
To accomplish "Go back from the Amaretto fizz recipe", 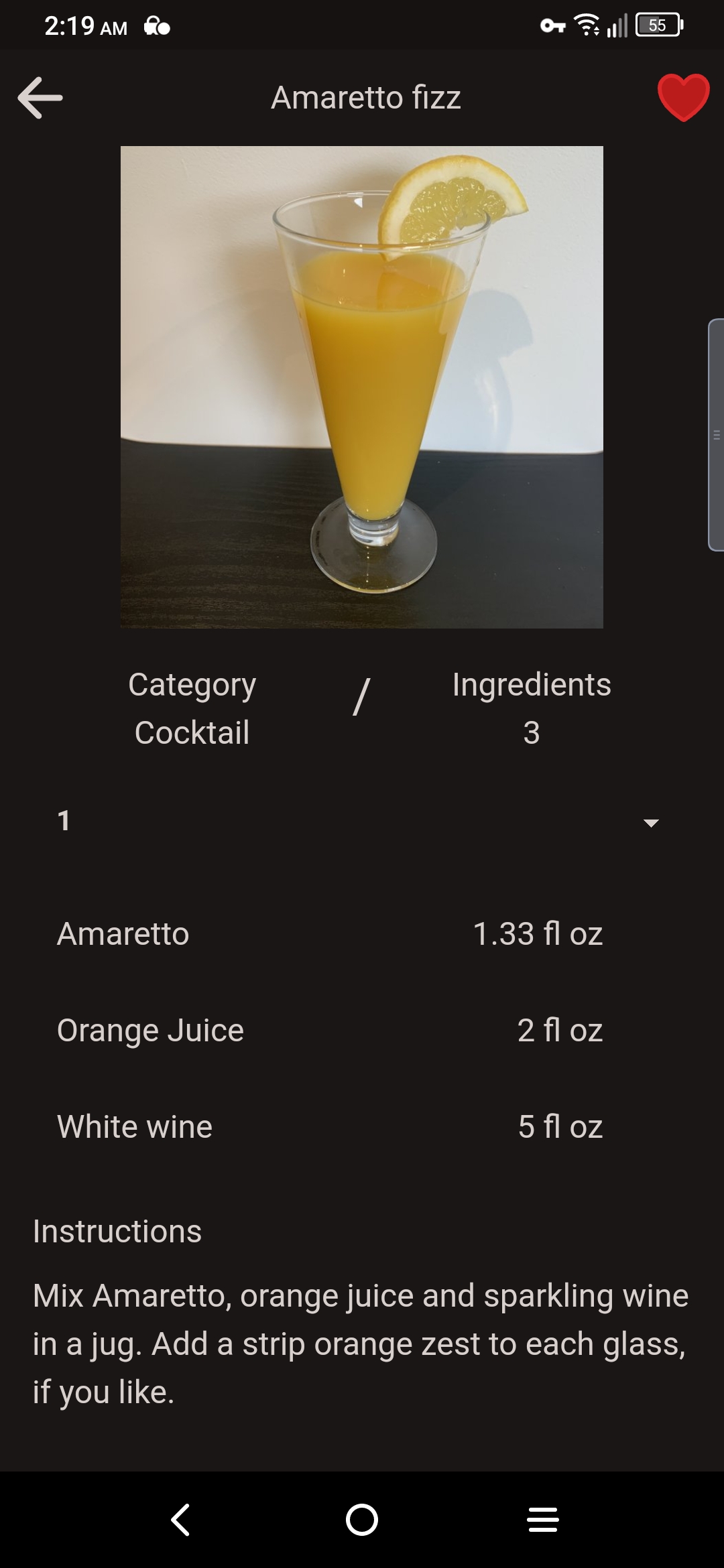I will click(x=40, y=98).
